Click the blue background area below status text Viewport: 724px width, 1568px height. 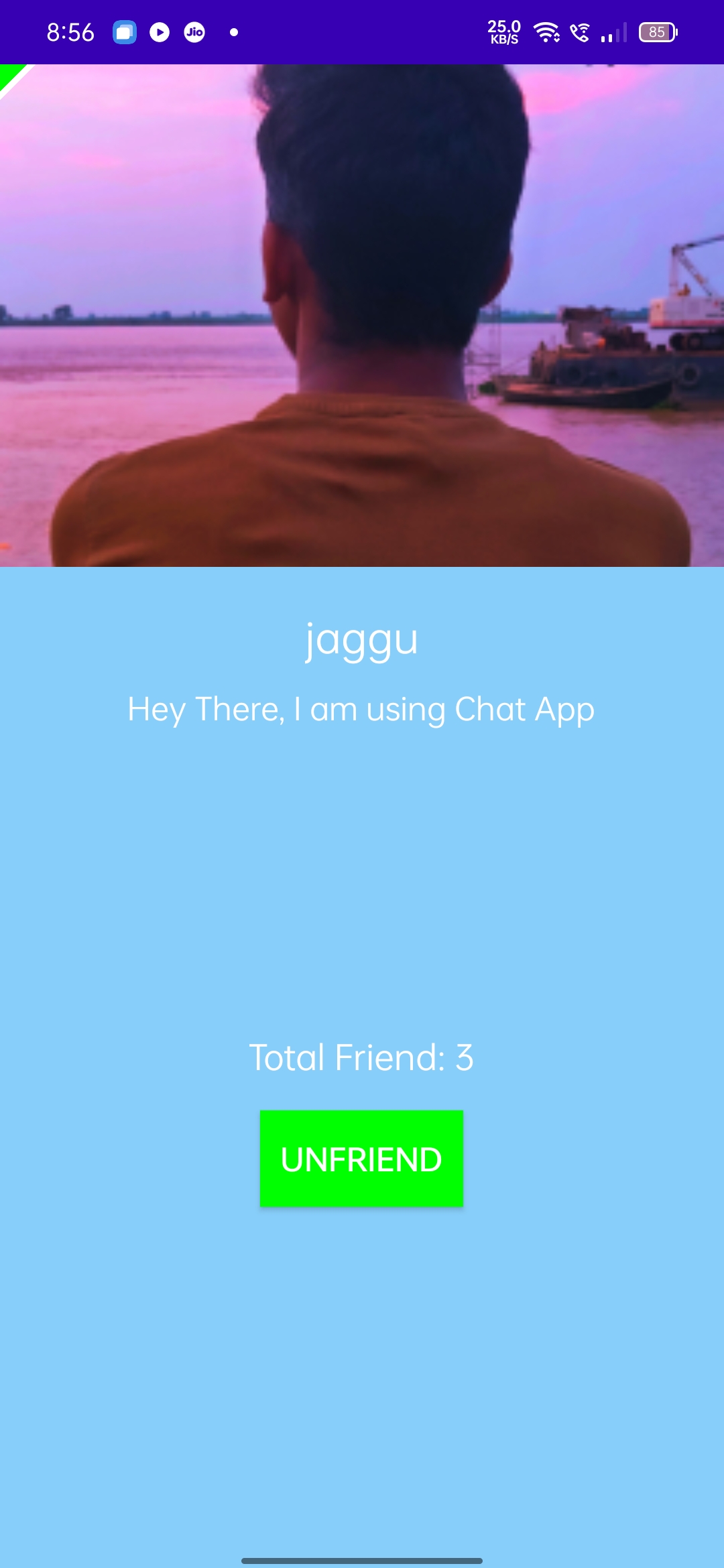[362, 871]
